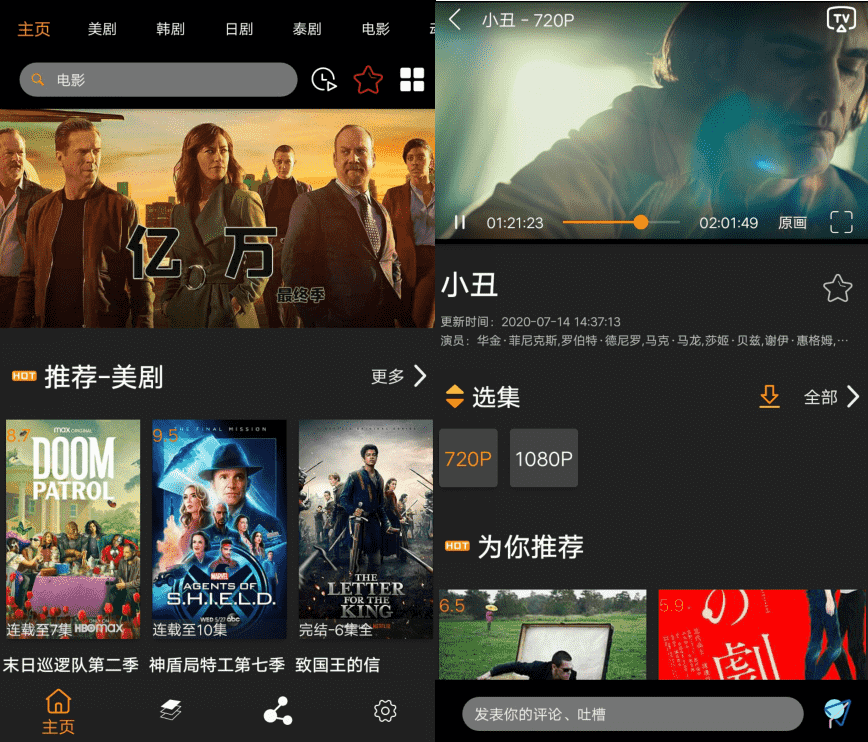Open the settings gear in the bottom bar
Image resolution: width=868 pixels, height=742 pixels.
(x=384, y=711)
